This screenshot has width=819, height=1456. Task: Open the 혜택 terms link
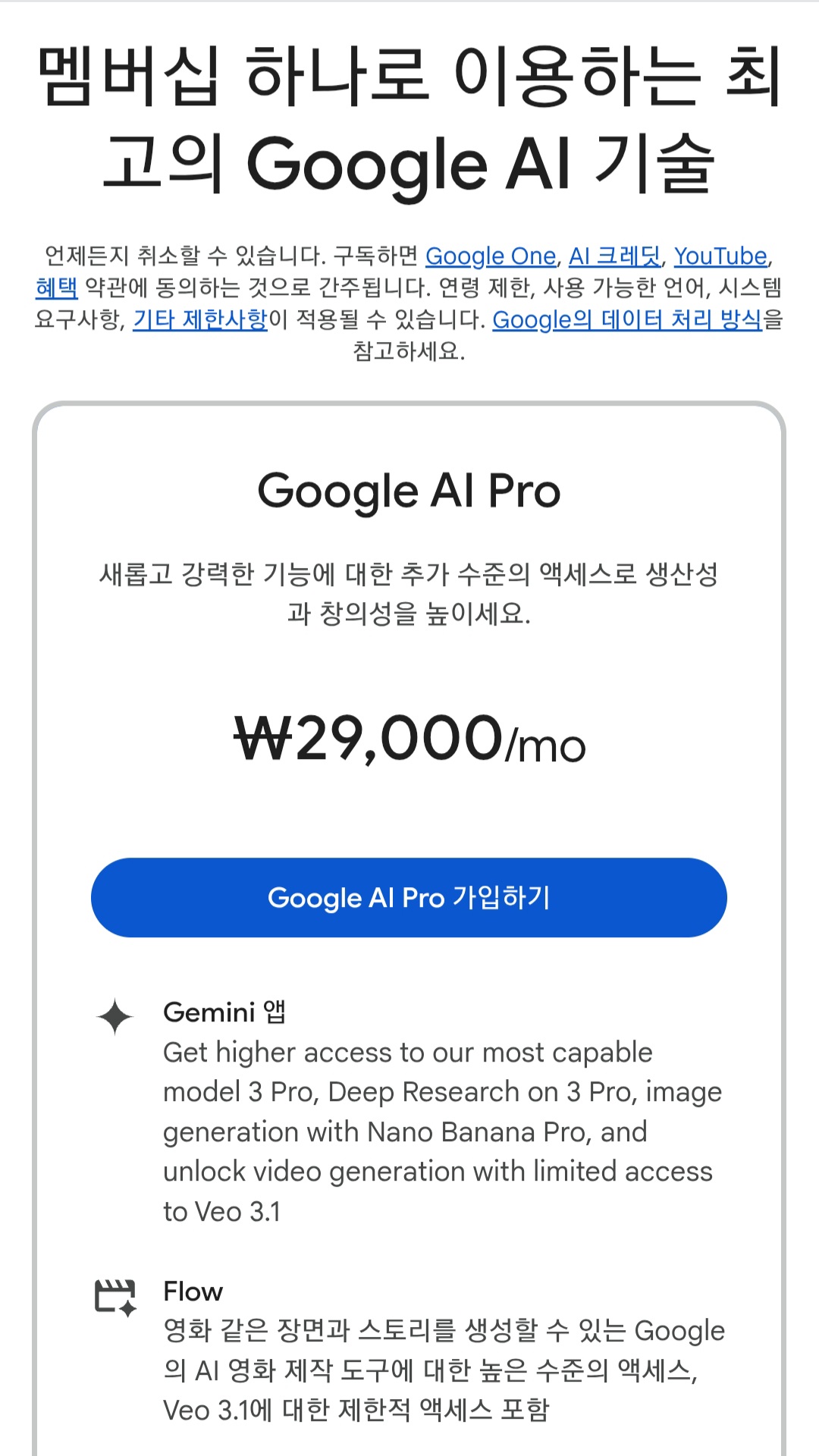(x=57, y=288)
